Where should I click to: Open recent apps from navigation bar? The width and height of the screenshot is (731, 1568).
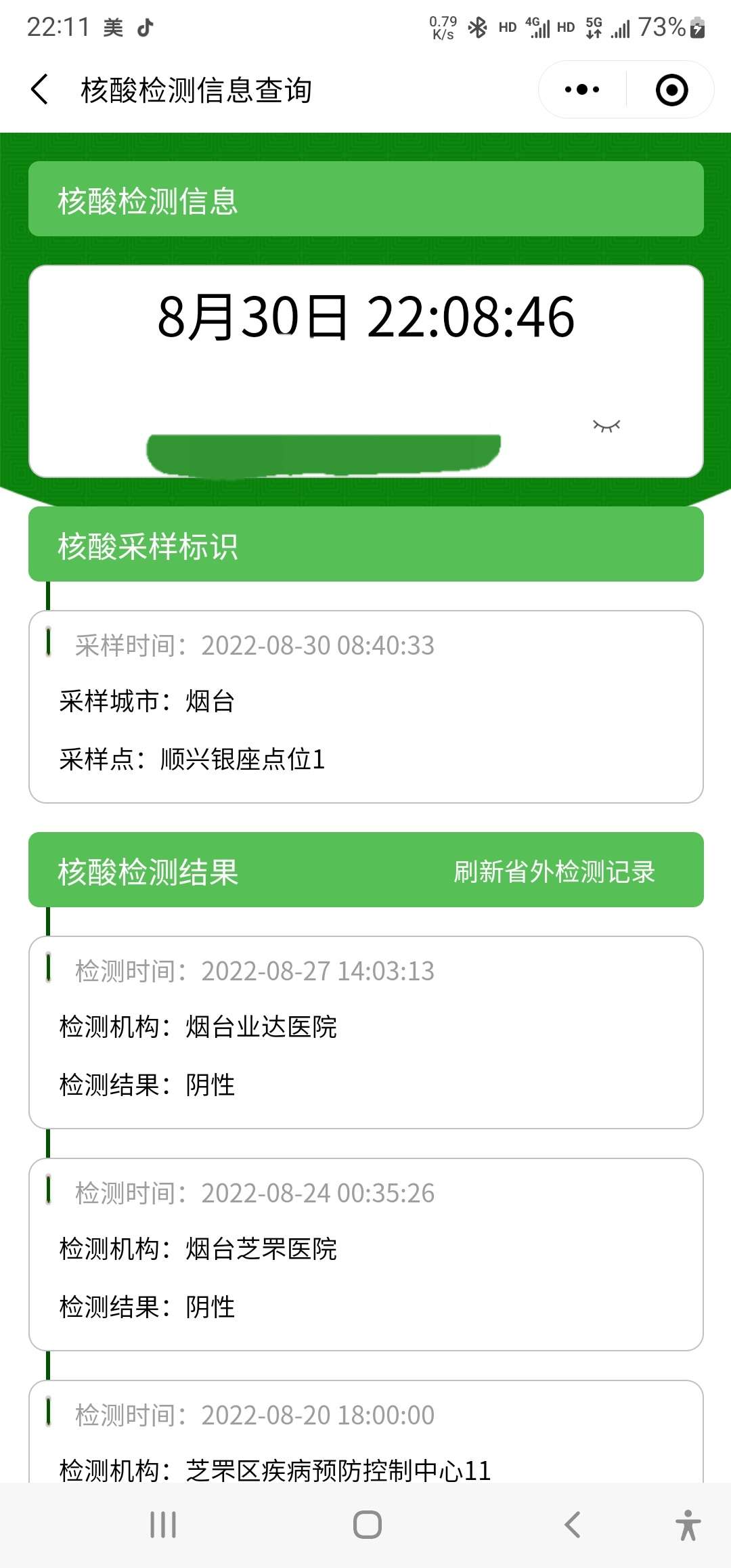163,1525
